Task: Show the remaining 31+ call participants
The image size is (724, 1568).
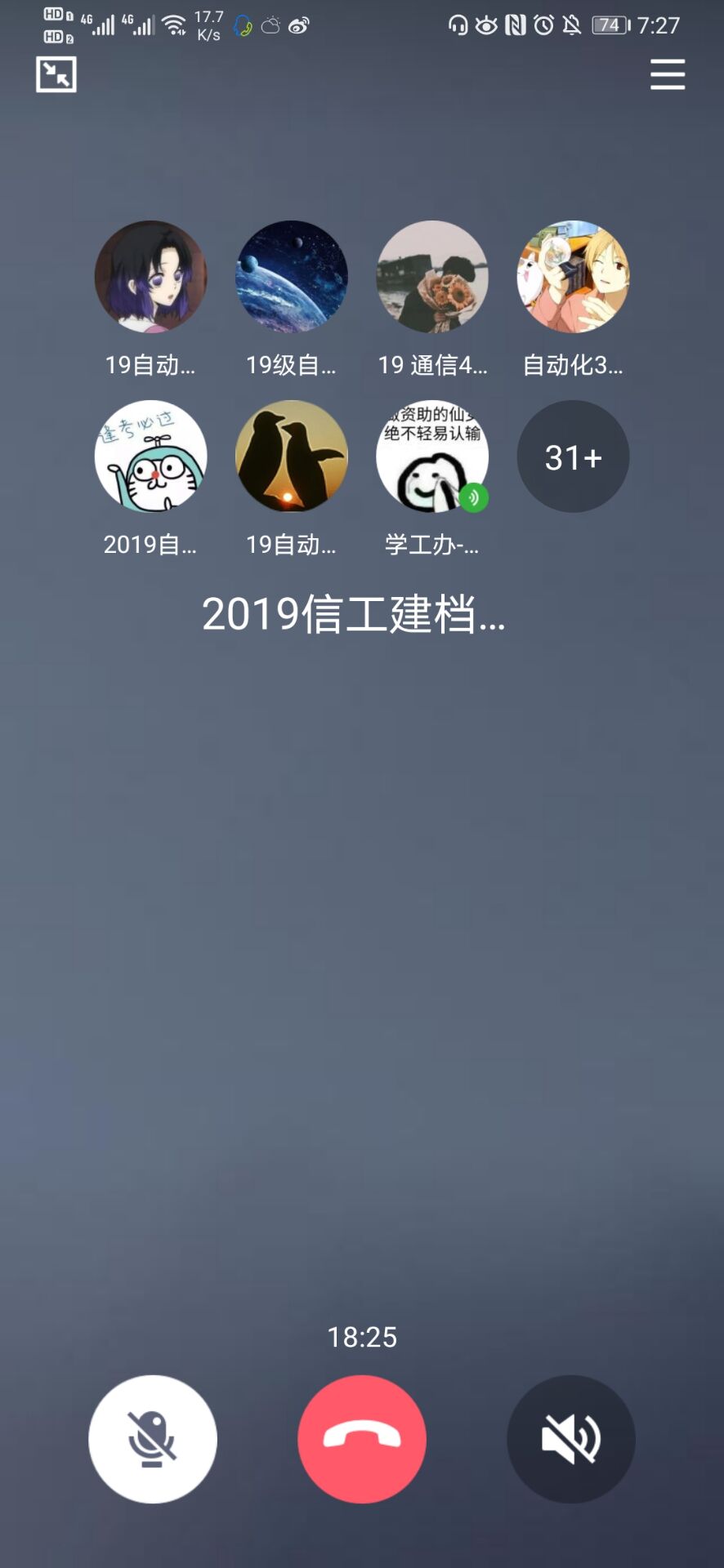Action: [x=573, y=457]
